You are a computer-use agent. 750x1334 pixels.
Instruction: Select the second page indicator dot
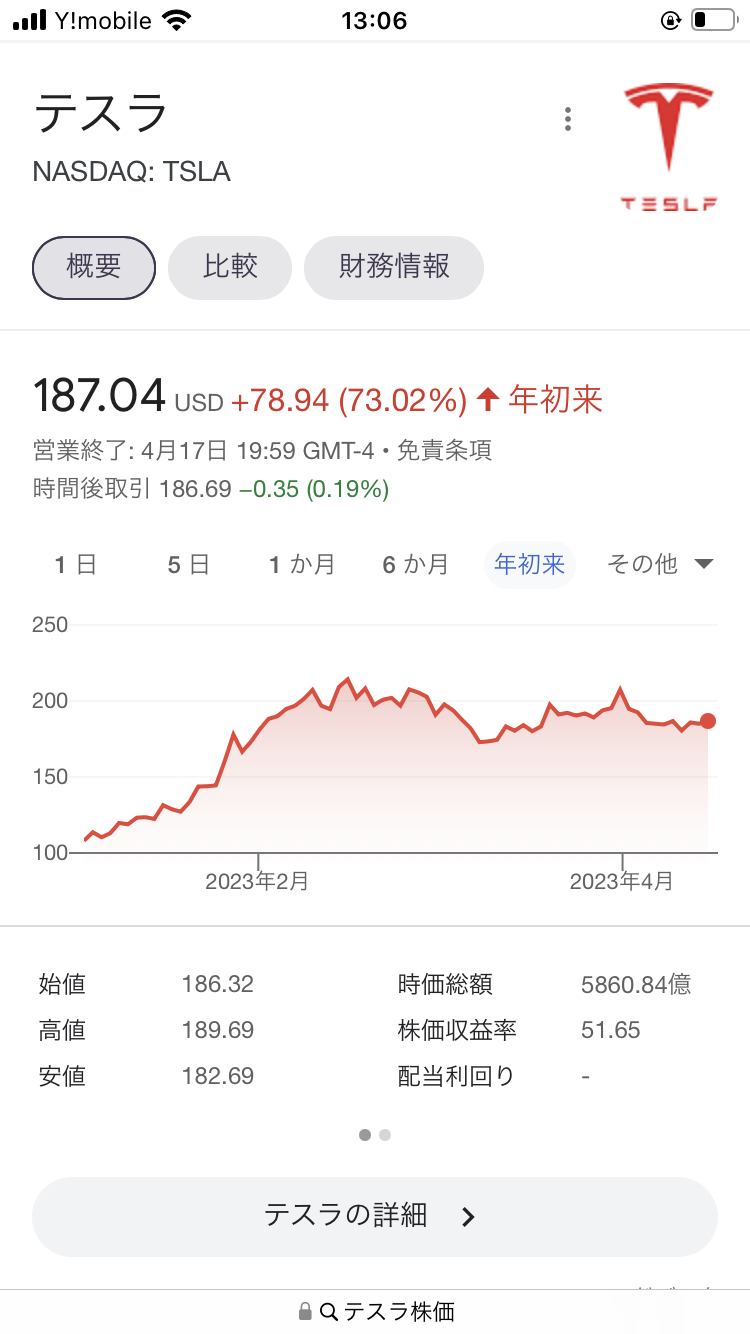(x=385, y=1135)
